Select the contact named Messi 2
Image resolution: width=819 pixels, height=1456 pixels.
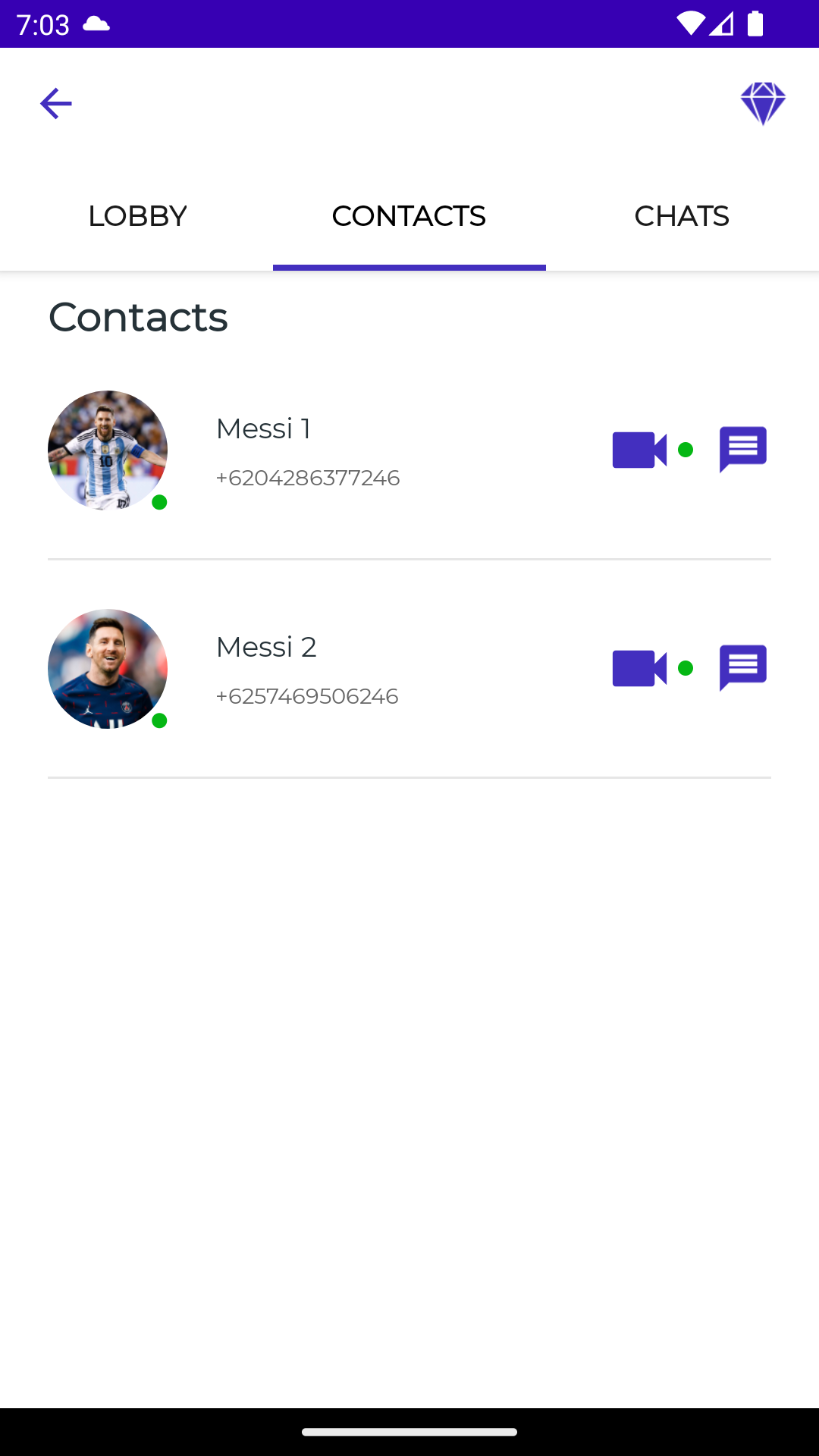(x=265, y=647)
